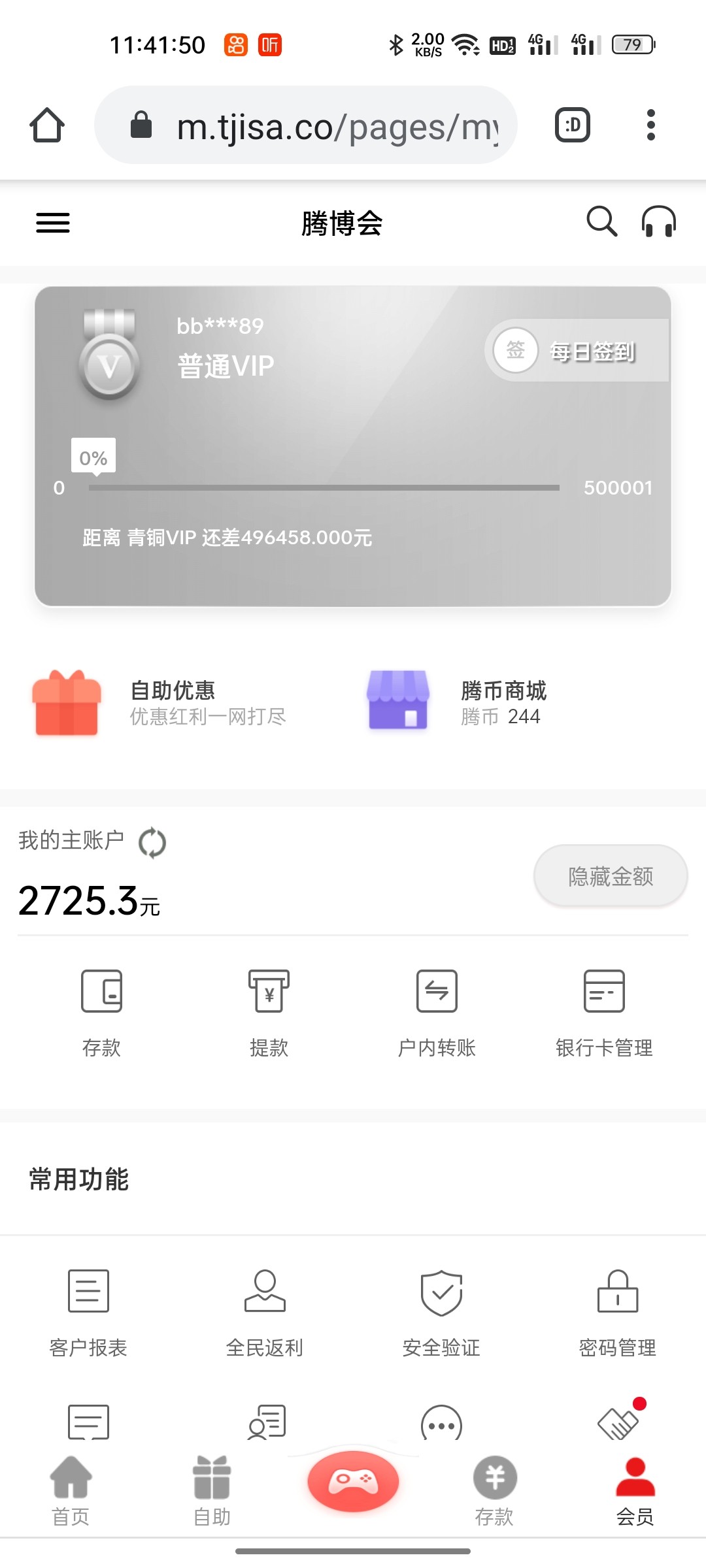Open the search icon in header

tap(601, 221)
